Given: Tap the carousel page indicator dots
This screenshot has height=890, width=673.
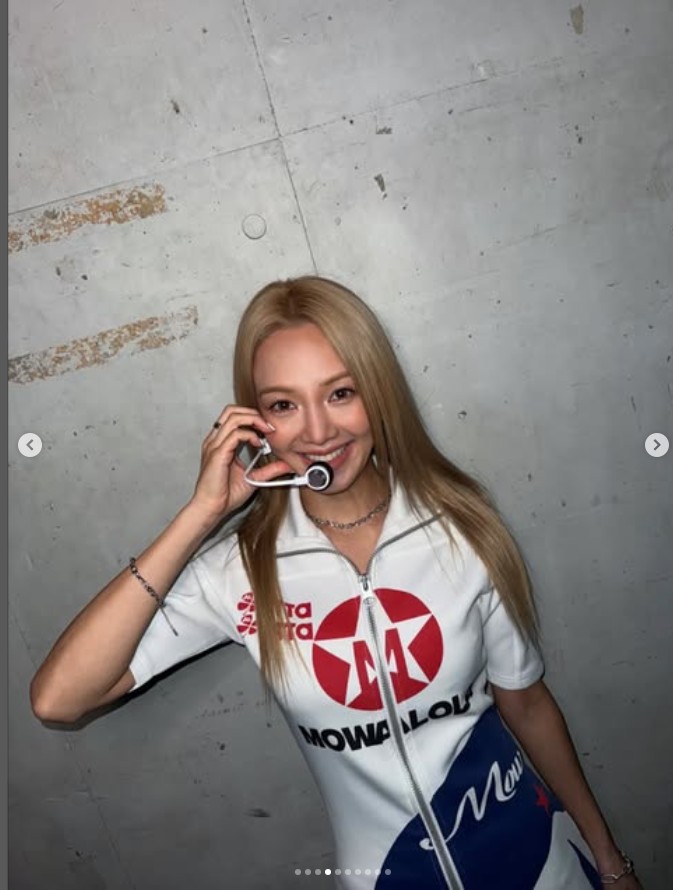Looking at the screenshot, I should [x=337, y=872].
